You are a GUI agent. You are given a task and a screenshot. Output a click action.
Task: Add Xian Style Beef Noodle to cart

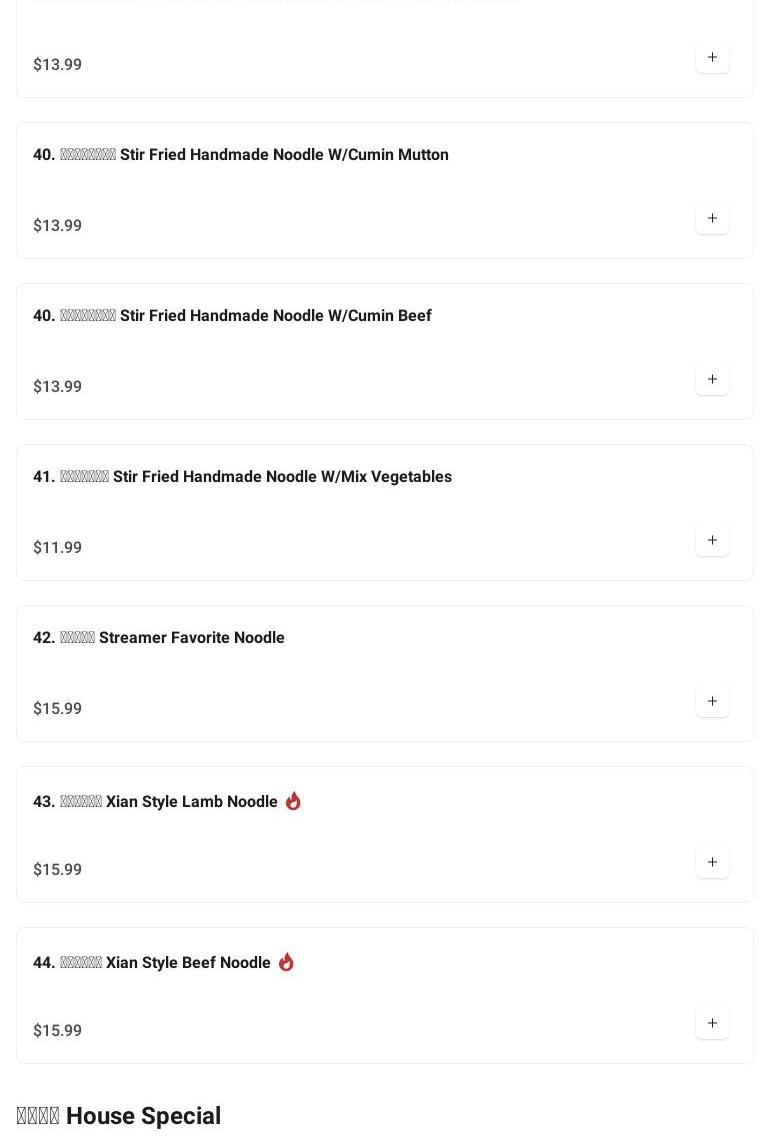(712, 1023)
